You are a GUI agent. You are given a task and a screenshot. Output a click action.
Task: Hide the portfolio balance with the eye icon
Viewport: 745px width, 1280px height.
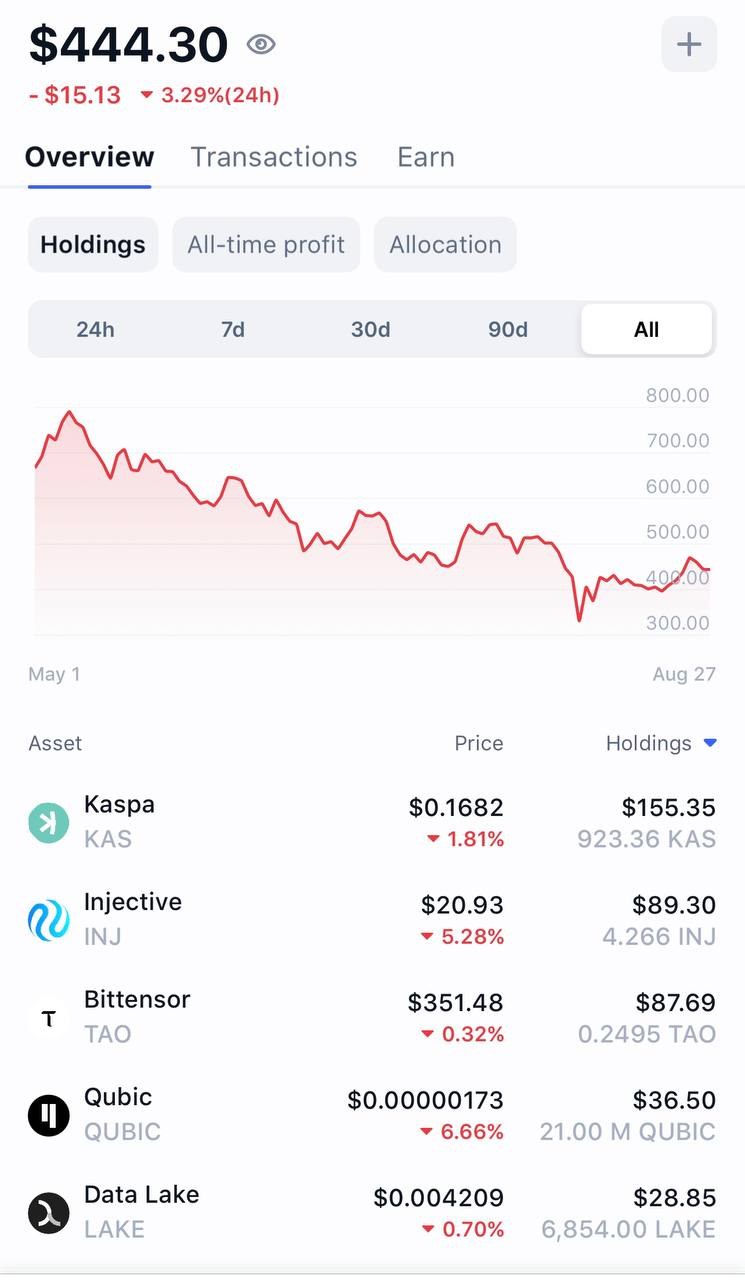tap(261, 44)
